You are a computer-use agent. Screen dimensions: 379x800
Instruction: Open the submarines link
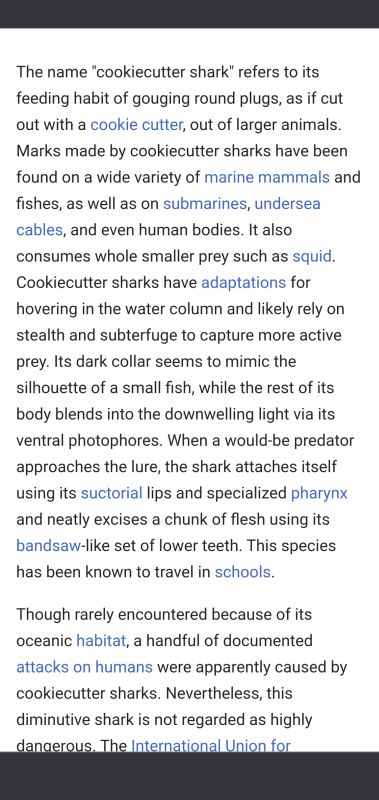[x=205, y=204]
